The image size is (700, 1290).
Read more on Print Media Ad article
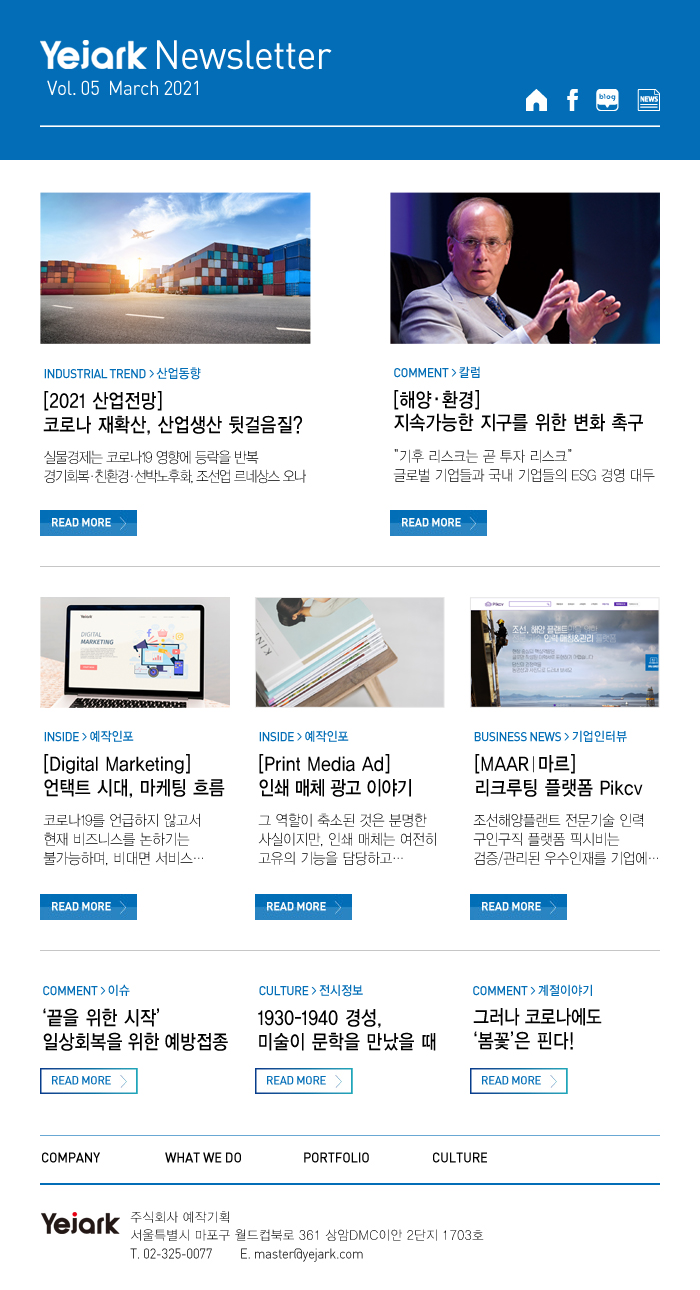pos(303,907)
